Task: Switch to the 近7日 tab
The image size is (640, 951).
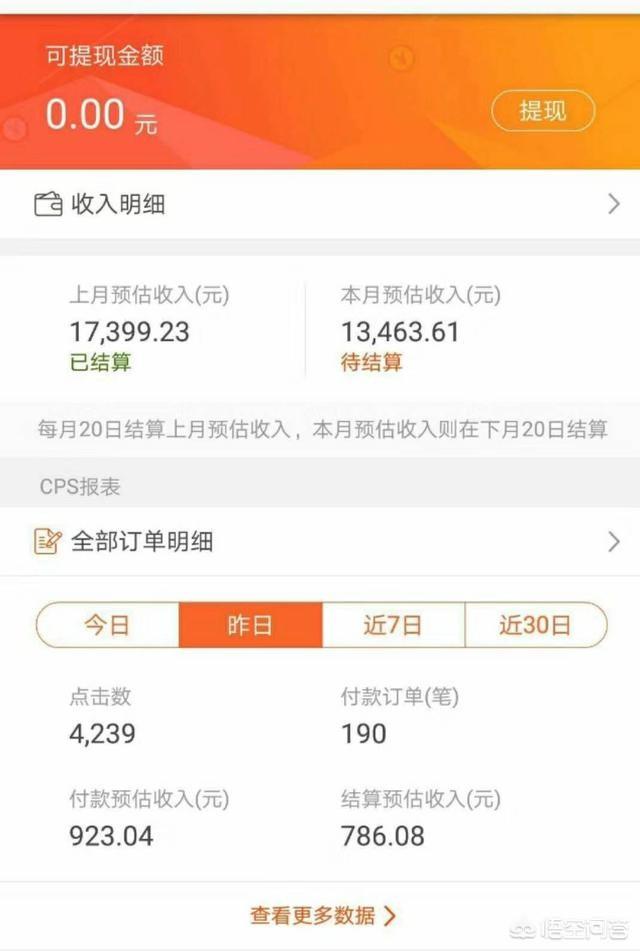Action: pyautogui.click(x=393, y=626)
